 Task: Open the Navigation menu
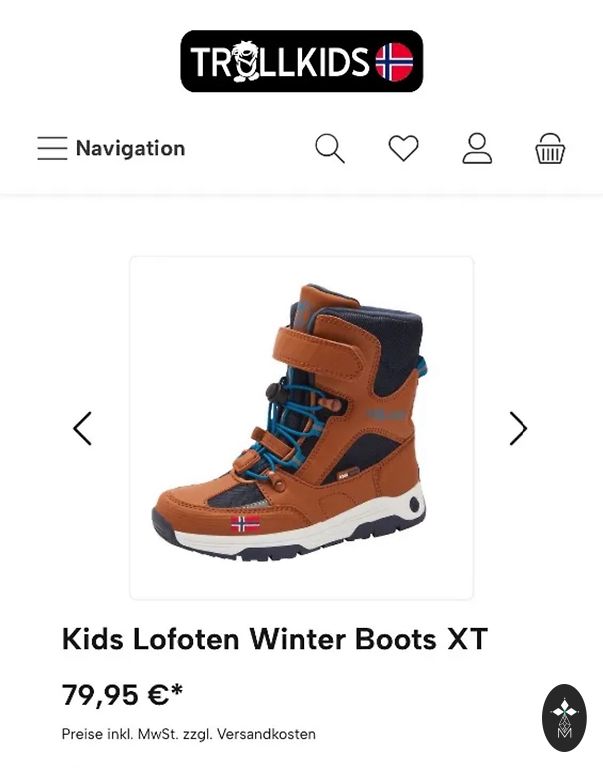click(x=110, y=148)
